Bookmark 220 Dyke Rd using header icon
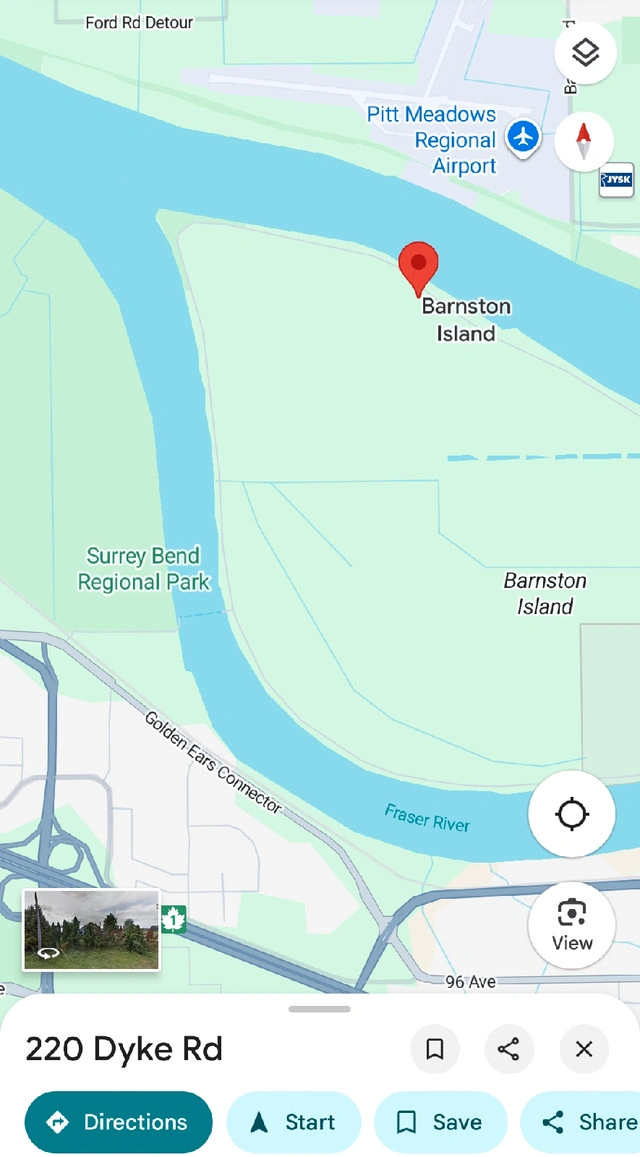The height and width of the screenshot is (1157, 640). [435, 1049]
